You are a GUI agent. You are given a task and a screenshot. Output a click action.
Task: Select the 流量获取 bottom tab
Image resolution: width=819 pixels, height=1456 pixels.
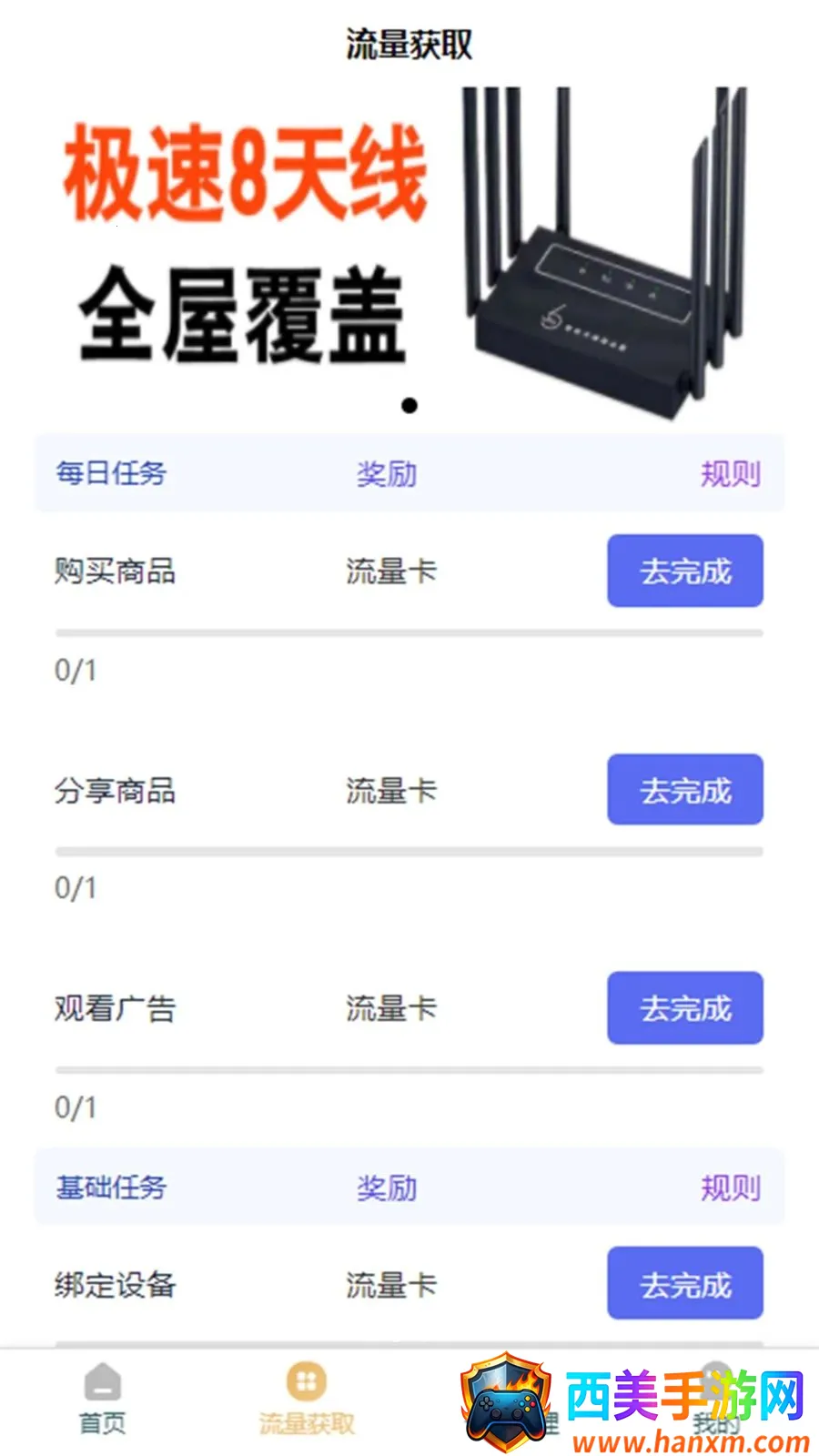point(307,1400)
